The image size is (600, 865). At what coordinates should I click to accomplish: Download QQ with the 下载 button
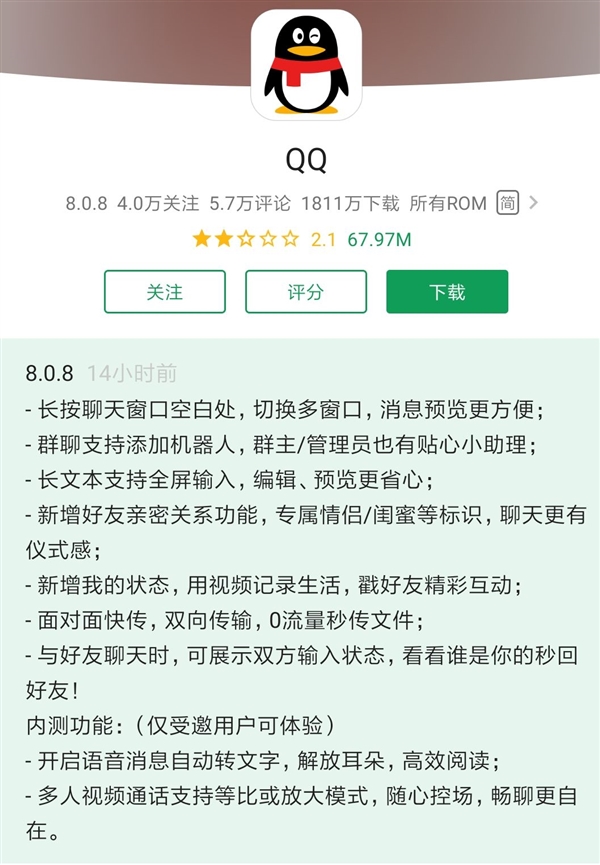447,292
